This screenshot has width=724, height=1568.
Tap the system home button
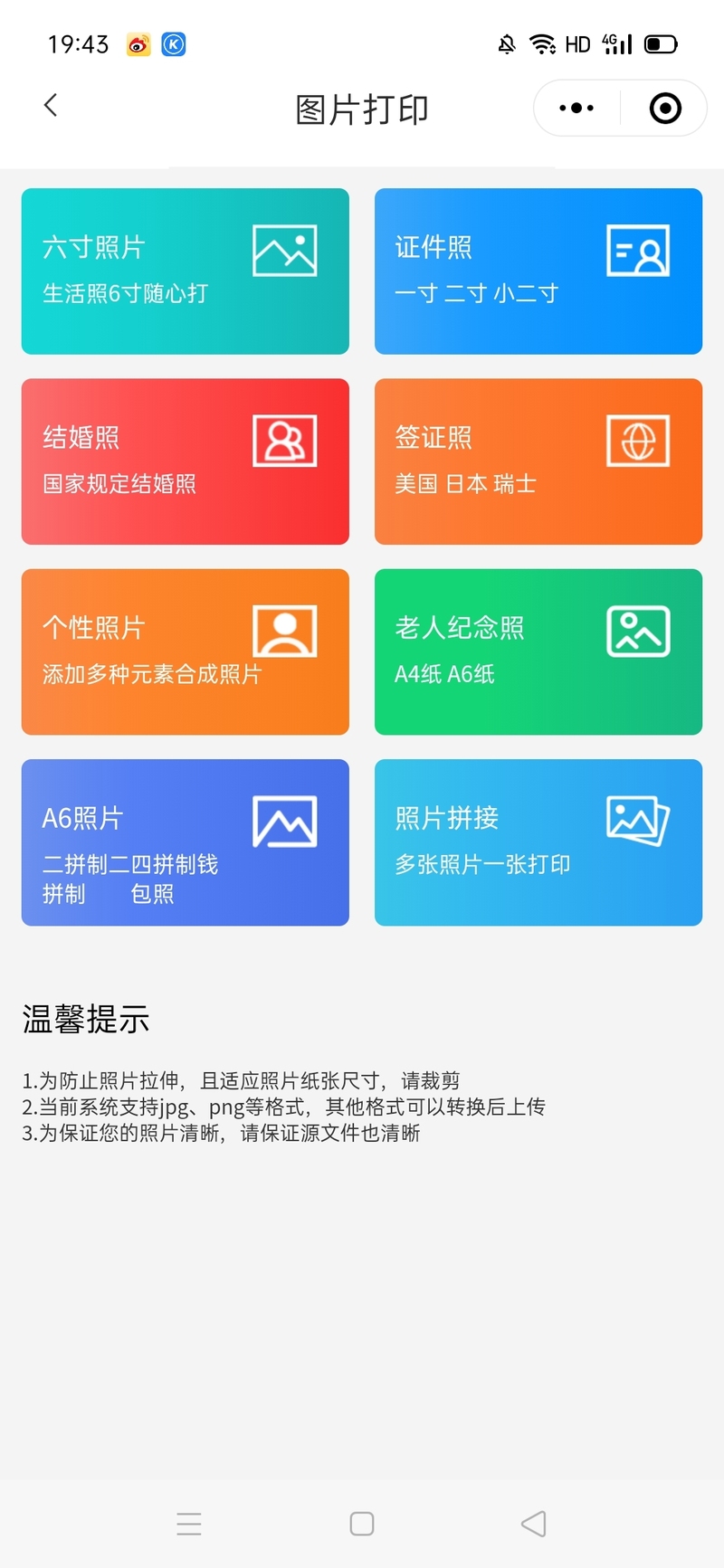point(362,1524)
